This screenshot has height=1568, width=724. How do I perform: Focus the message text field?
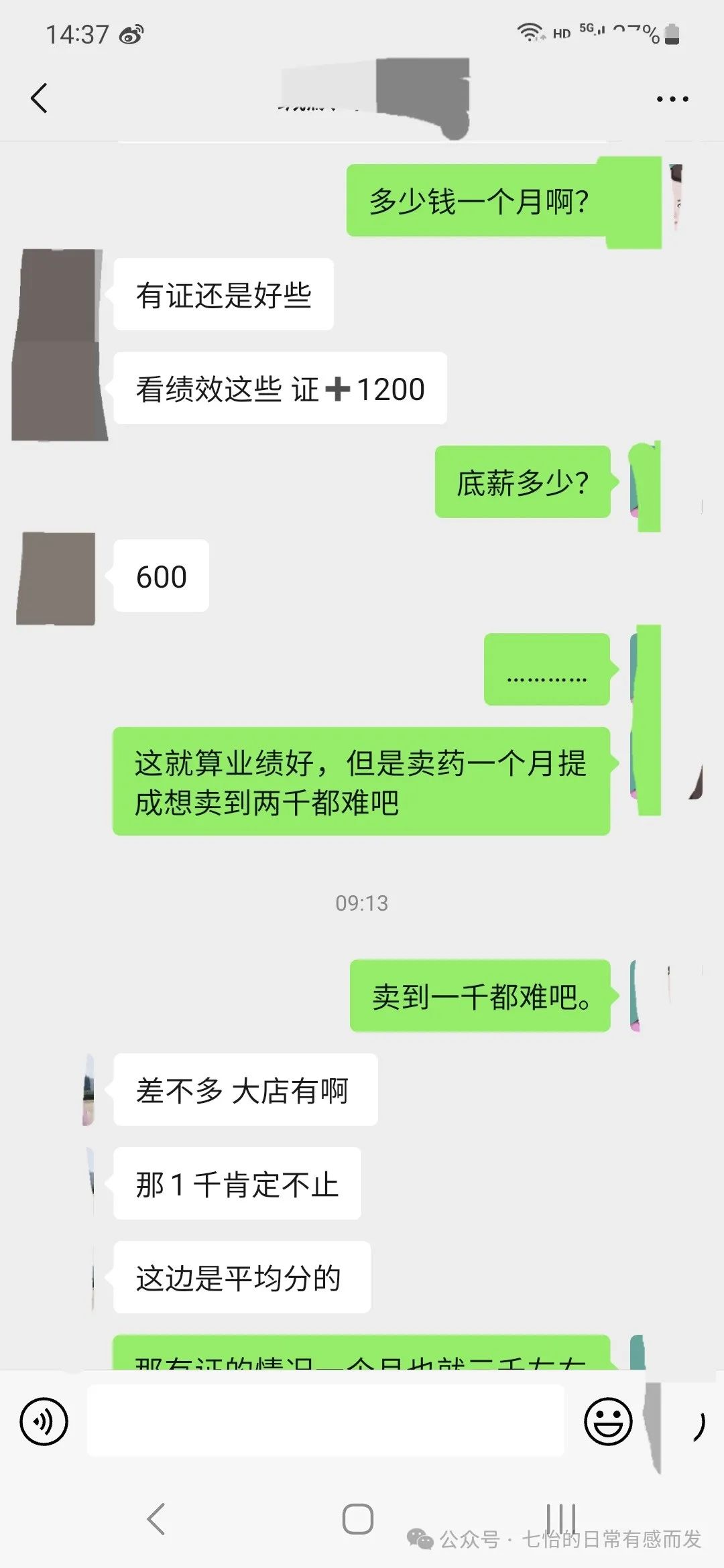[x=326, y=1421]
